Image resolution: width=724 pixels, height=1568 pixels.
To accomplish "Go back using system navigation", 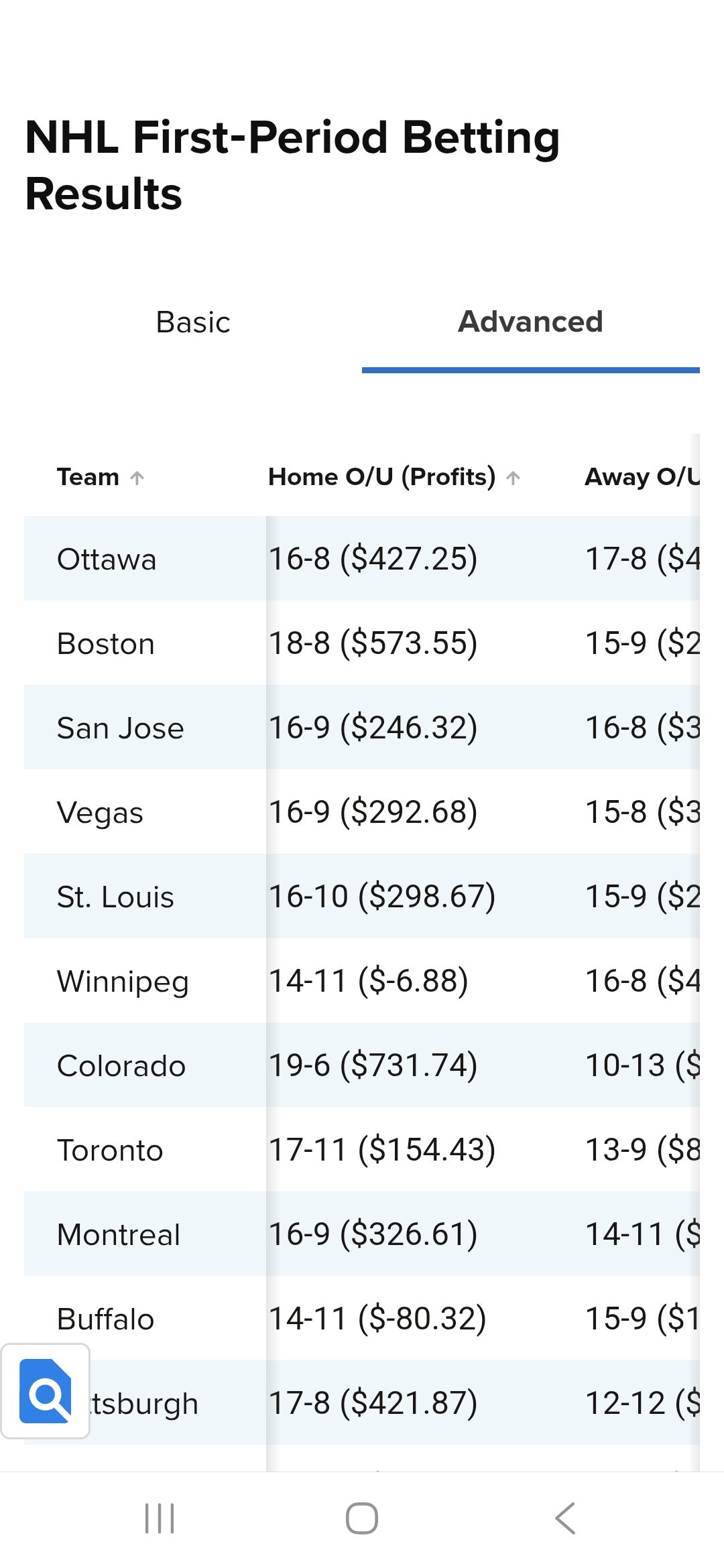I will pyautogui.click(x=565, y=1518).
